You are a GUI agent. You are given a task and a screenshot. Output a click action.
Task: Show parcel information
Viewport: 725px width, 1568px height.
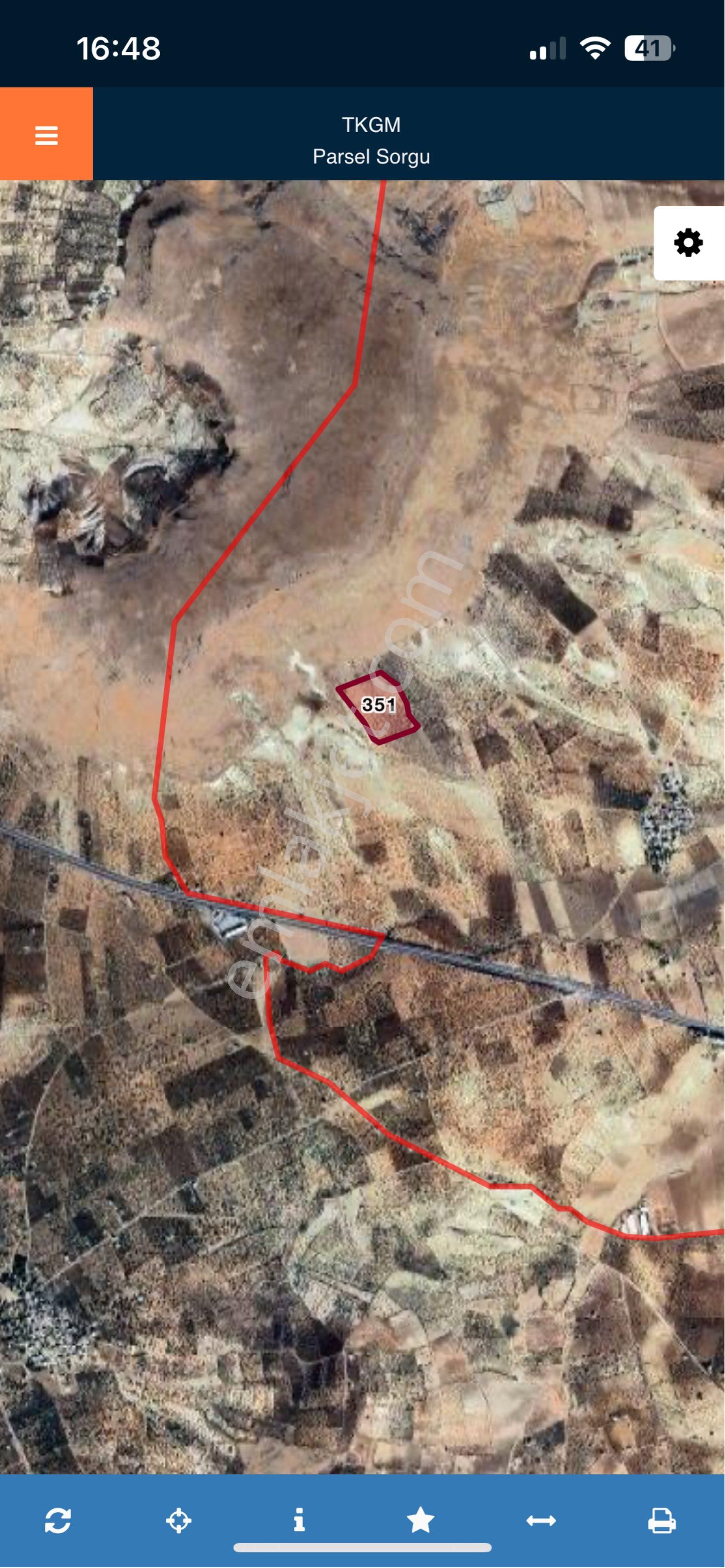point(299,1520)
